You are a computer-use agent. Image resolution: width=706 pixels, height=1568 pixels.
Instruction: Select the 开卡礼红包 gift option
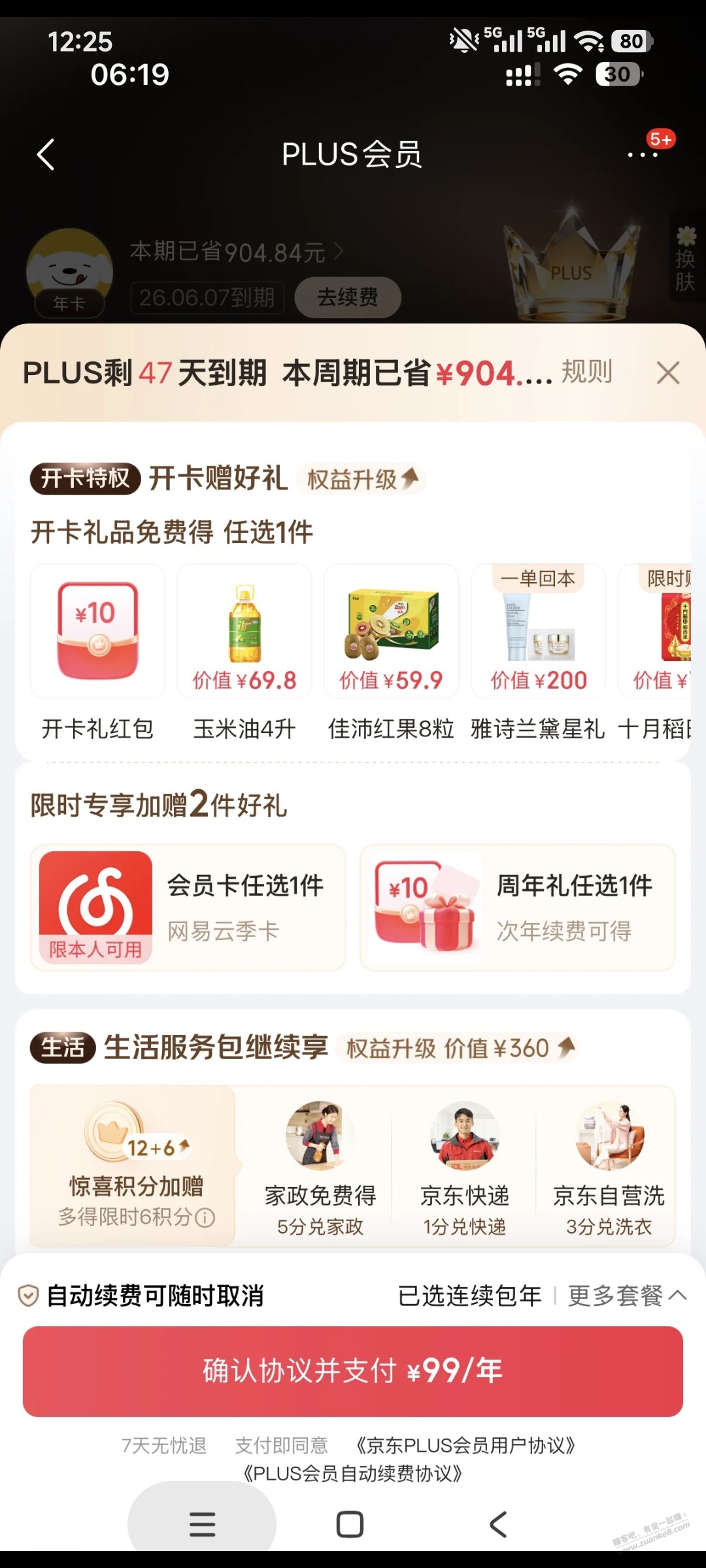pos(96,630)
